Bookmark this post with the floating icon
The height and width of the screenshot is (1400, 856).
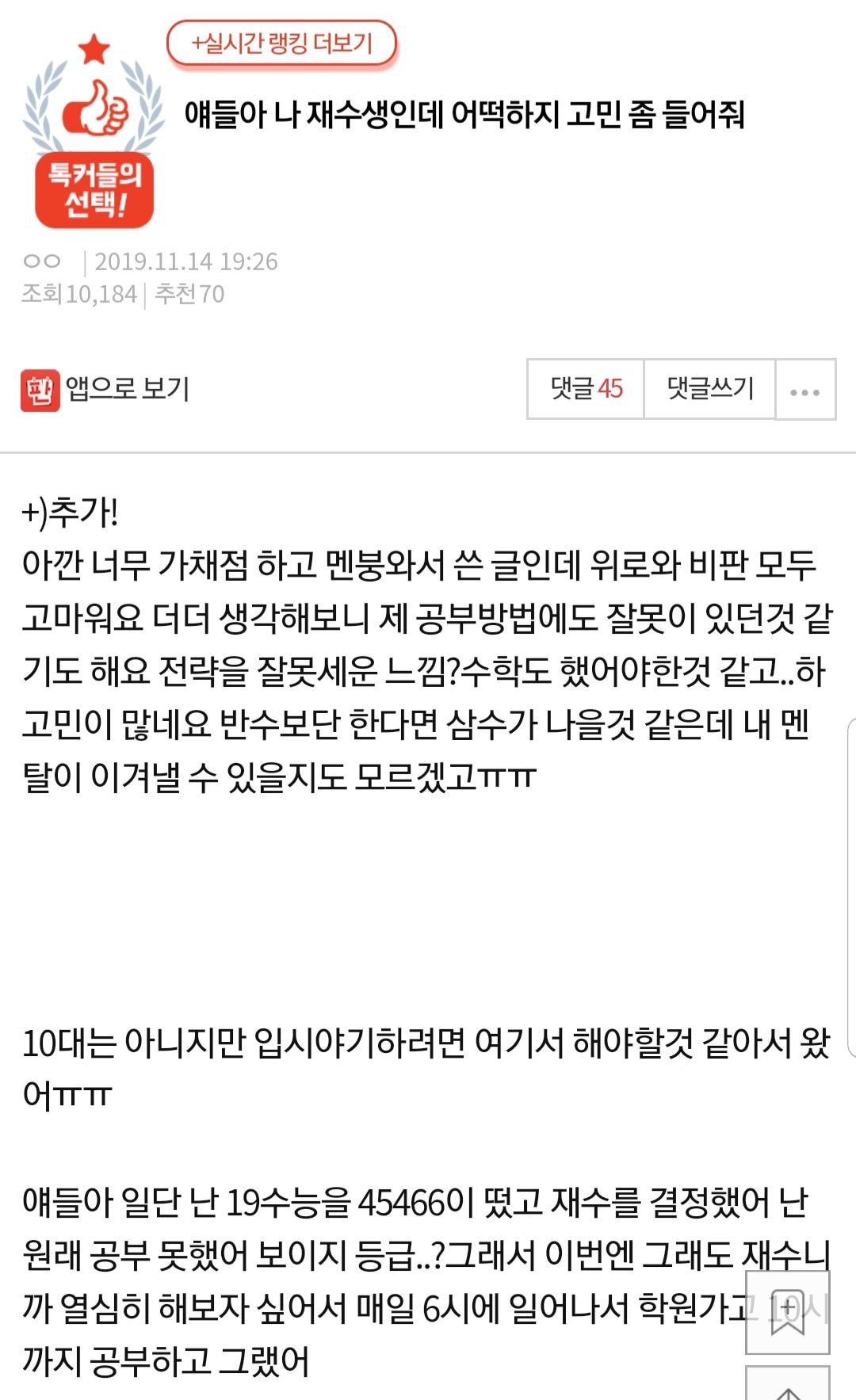click(x=787, y=1312)
